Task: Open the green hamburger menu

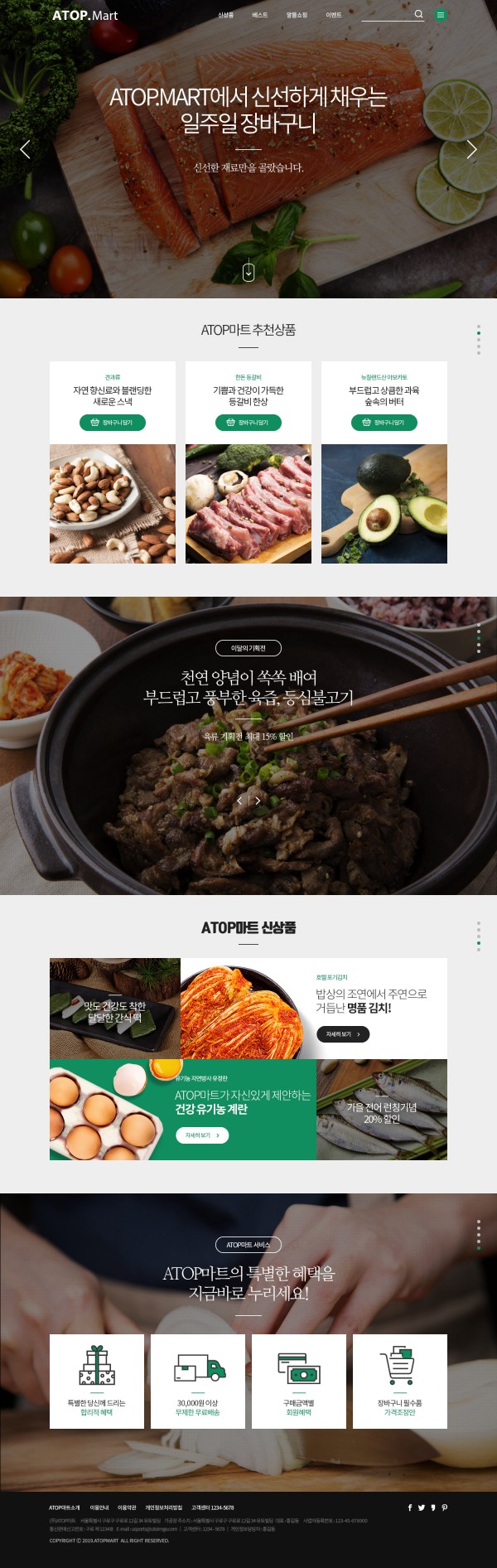Action: [x=441, y=14]
